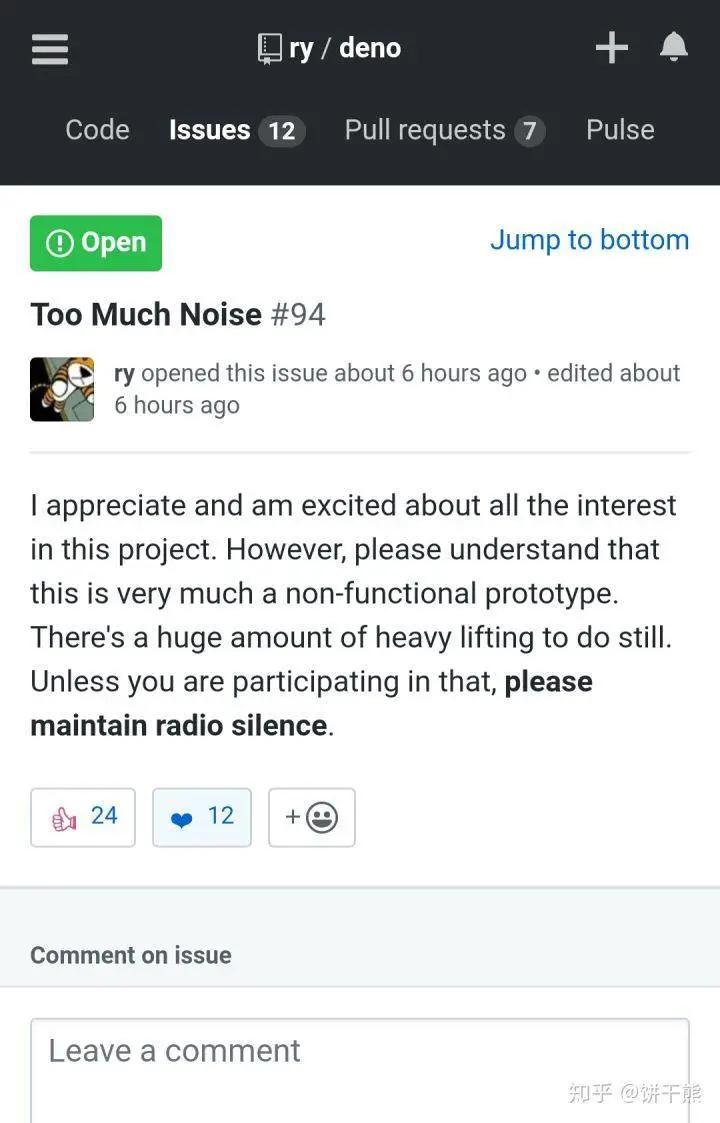Switch to the Code tab
Screen dimensions: 720x1123
tap(97, 130)
